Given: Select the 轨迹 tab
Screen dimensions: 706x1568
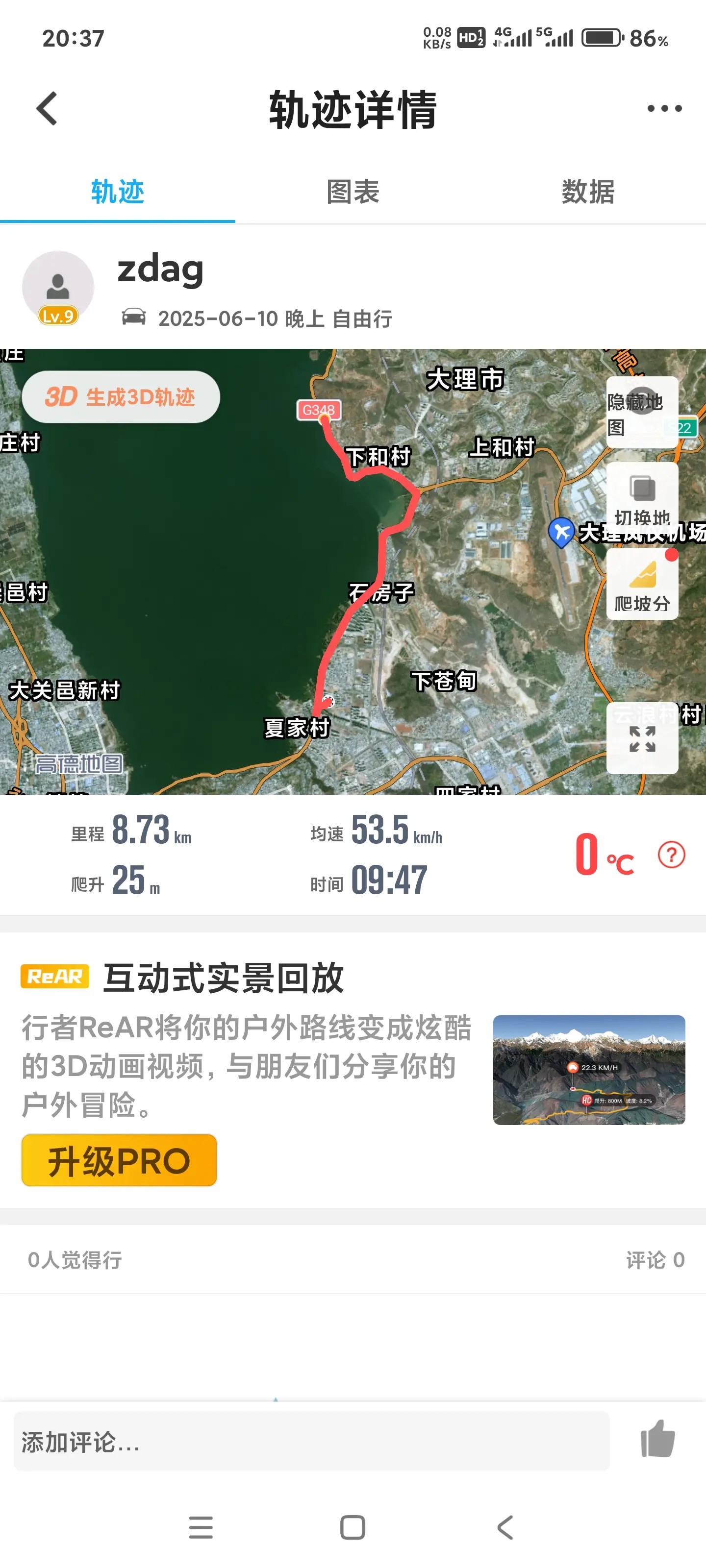Looking at the screenshot, I should click(118, 193).
